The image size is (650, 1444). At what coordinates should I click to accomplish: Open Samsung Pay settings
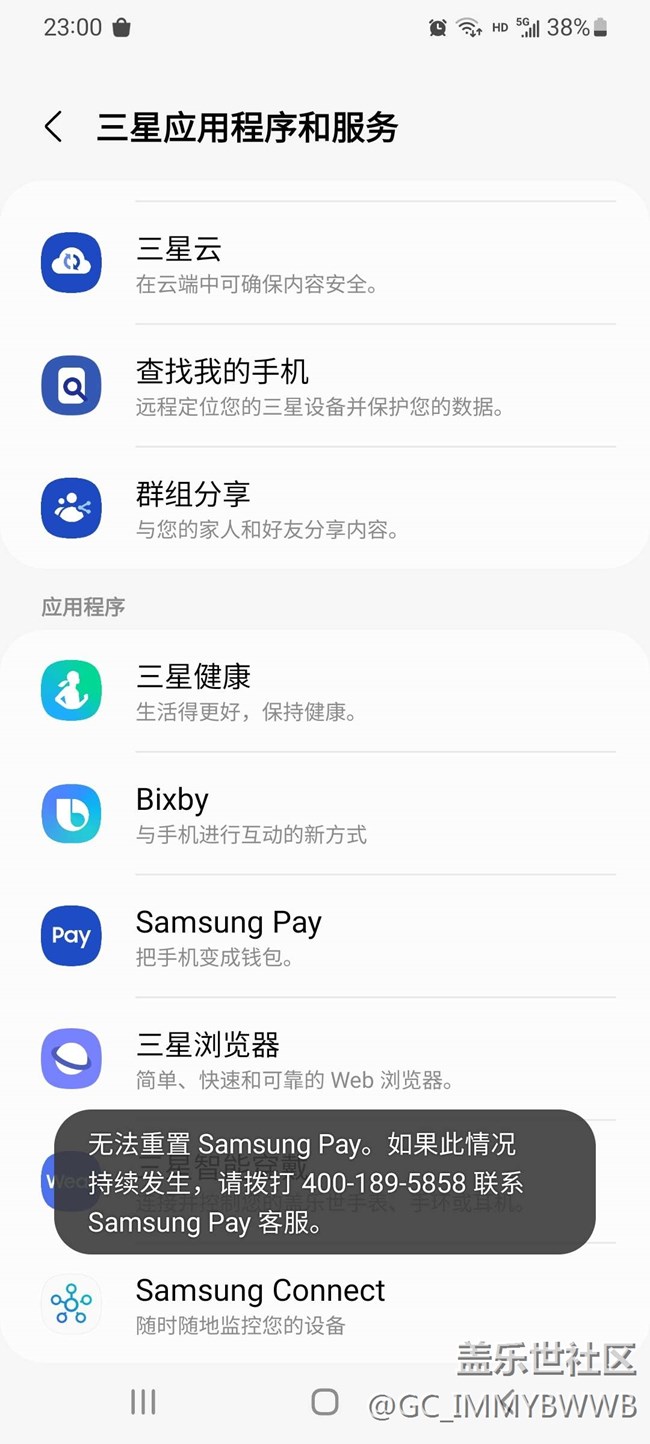click(x=325, y=936)
